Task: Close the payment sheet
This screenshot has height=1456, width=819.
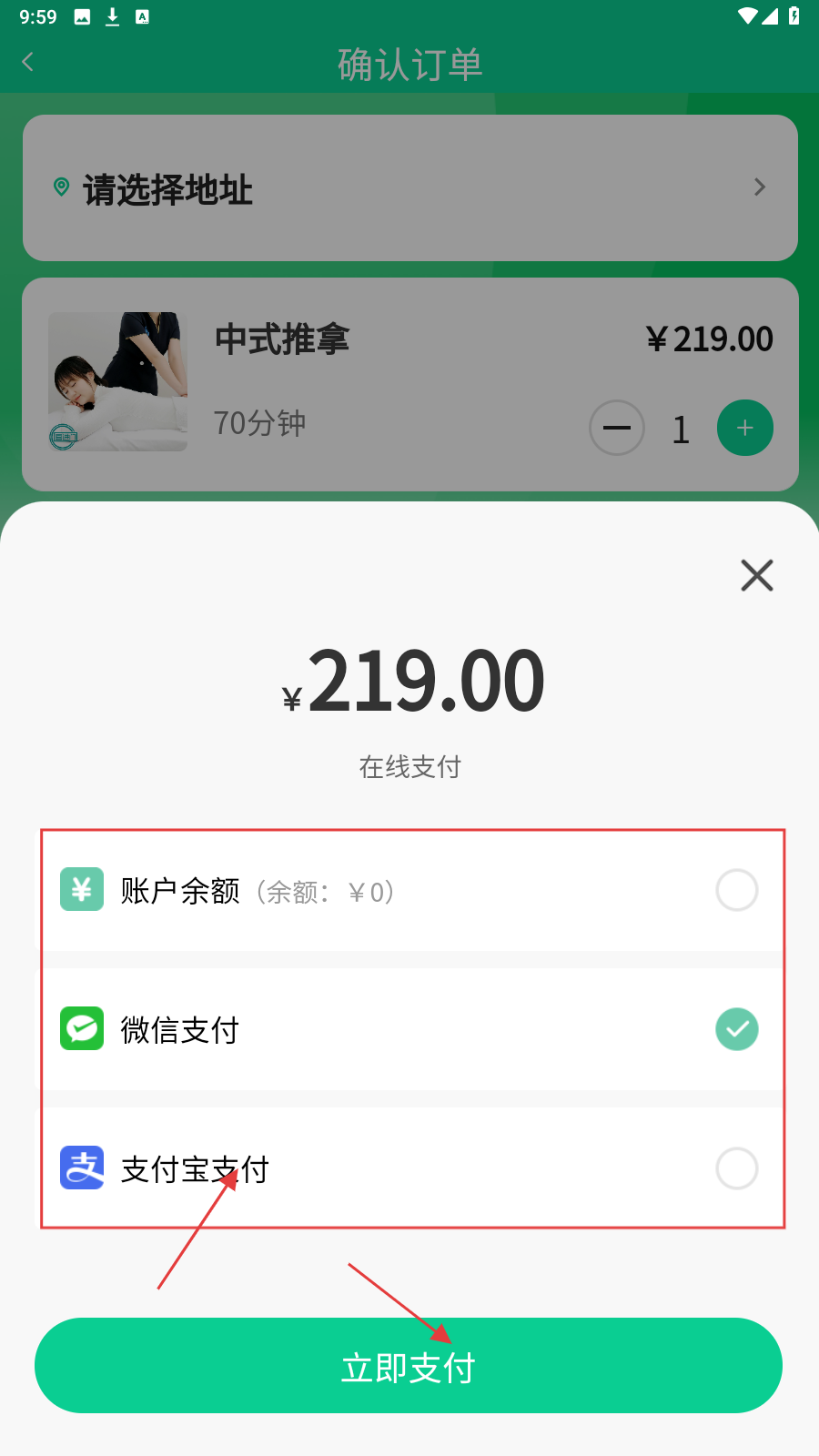Action: pos(756,575)
